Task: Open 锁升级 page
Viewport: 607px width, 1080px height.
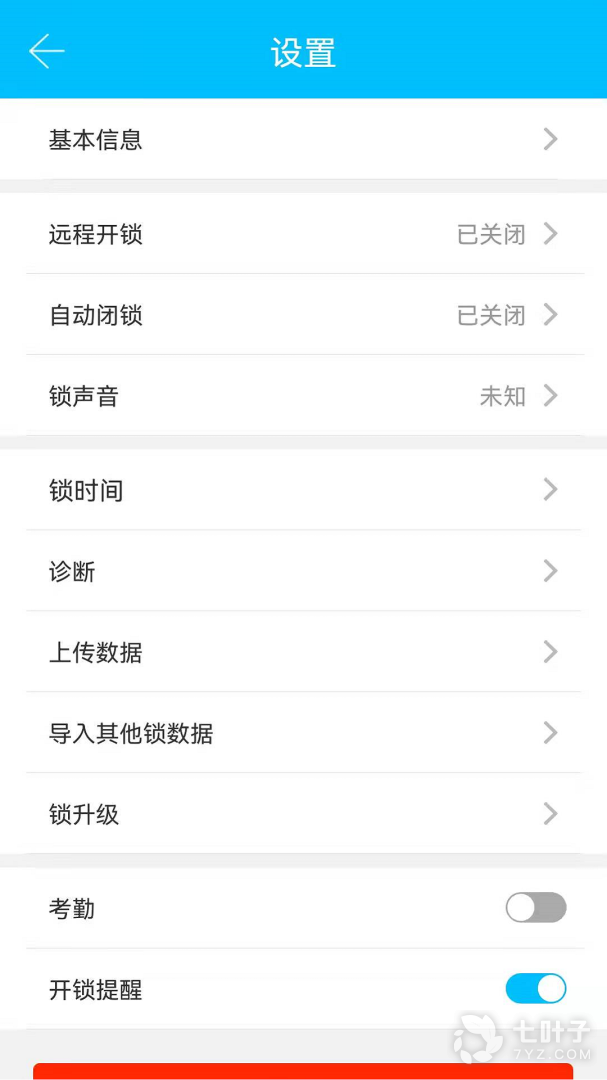Action: [x=303, y=814]
